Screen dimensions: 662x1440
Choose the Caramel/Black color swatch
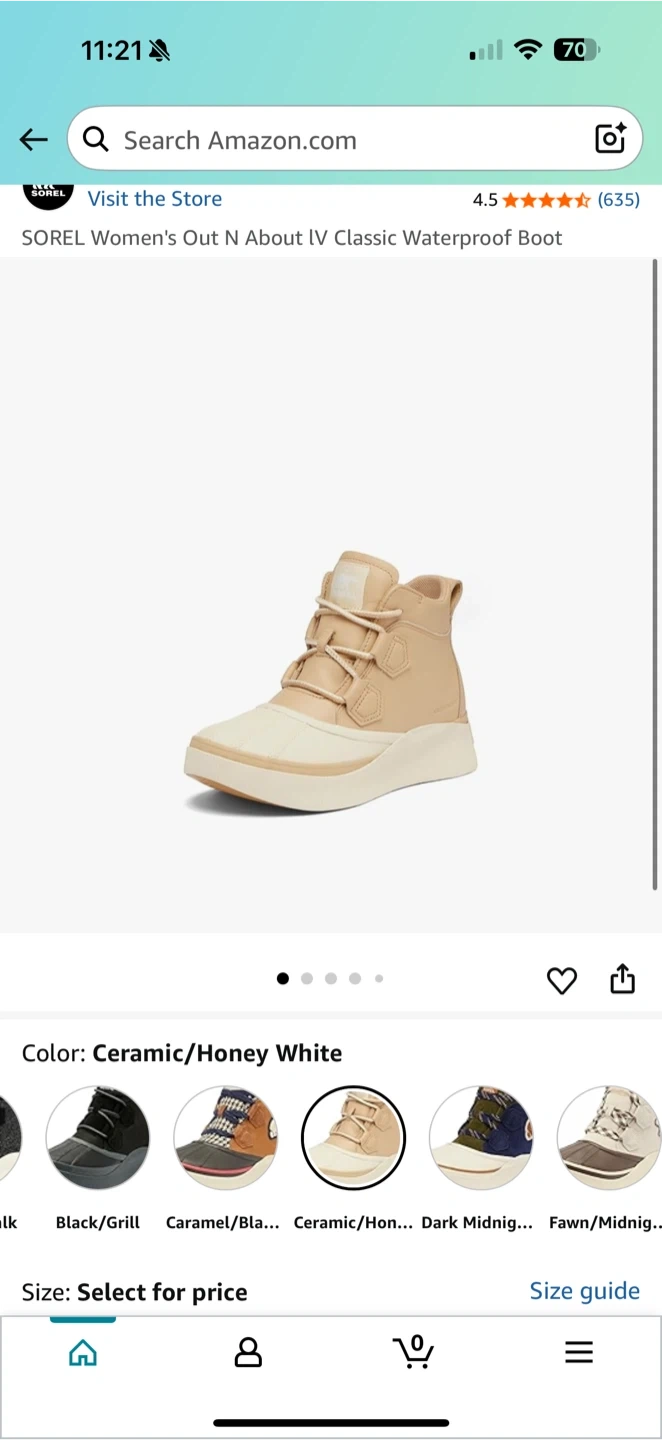pos(225,1138)
